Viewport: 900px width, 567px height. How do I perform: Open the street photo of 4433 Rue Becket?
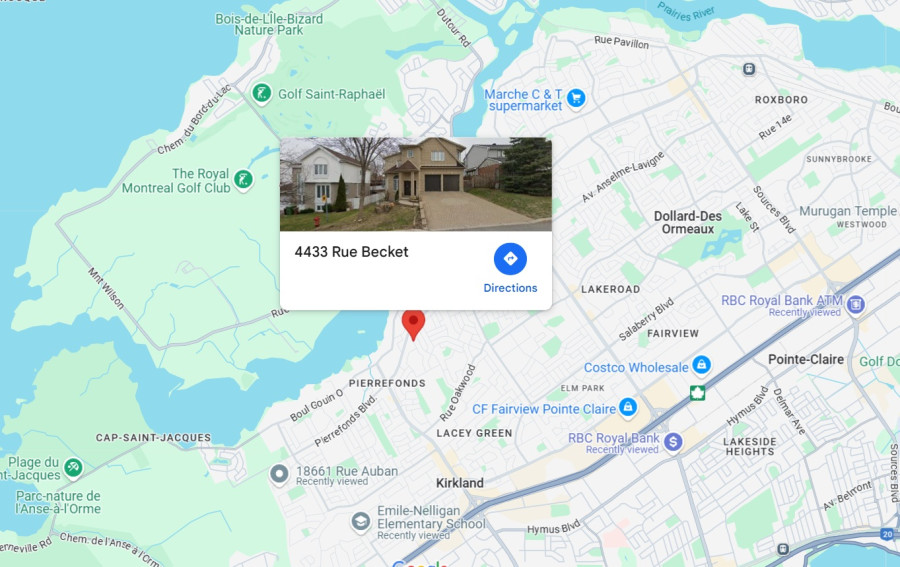(415, 184)
